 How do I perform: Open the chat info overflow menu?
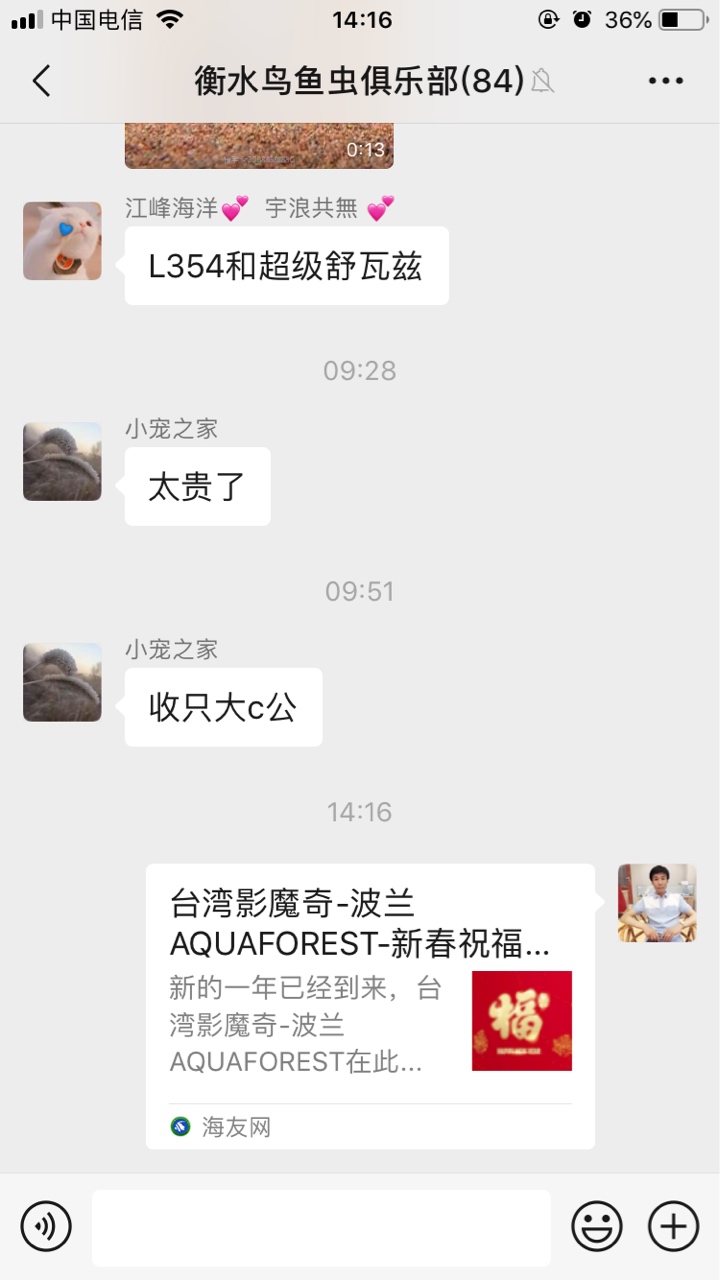[665, 81]
